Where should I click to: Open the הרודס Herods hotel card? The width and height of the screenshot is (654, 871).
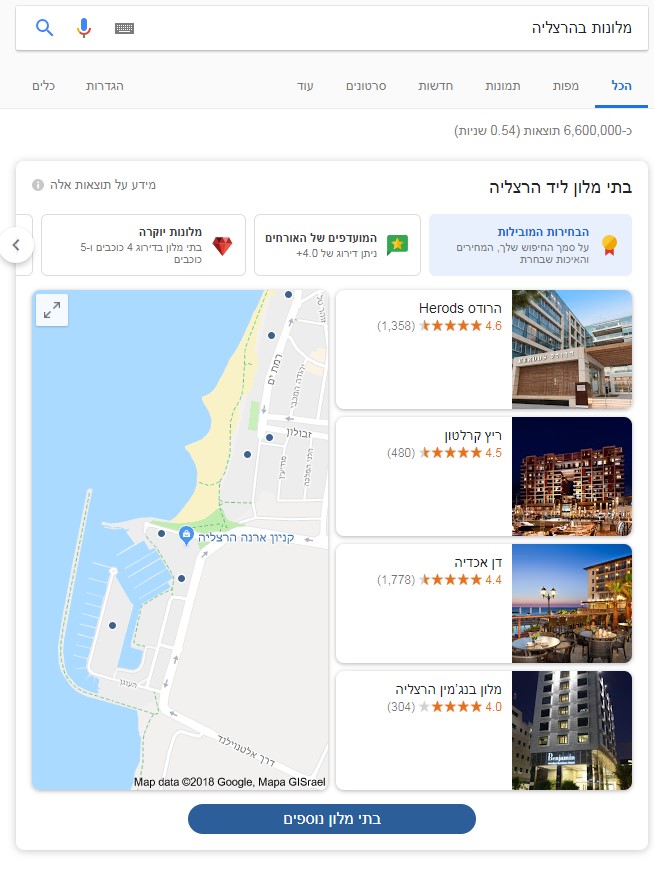pos(484,349)
